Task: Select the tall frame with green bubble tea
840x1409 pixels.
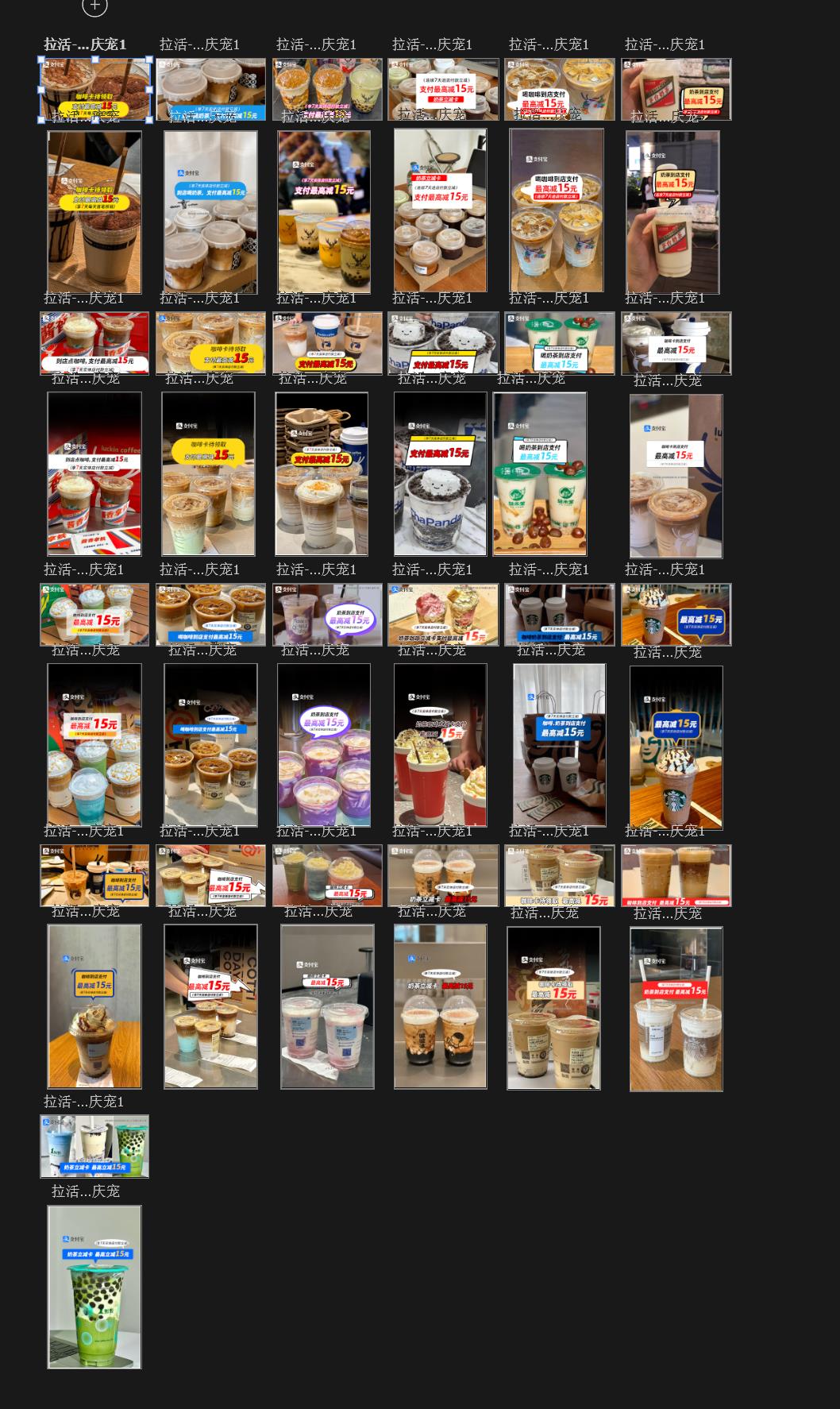Action: pos(94,1287)
